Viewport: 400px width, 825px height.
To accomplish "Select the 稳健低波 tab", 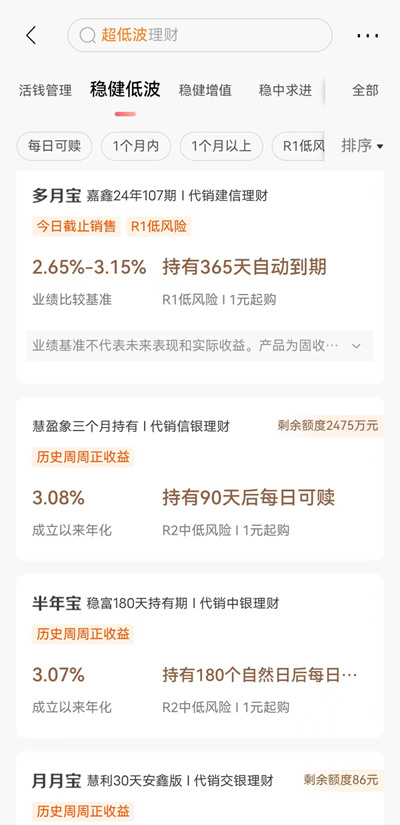I will click(125, 89).
